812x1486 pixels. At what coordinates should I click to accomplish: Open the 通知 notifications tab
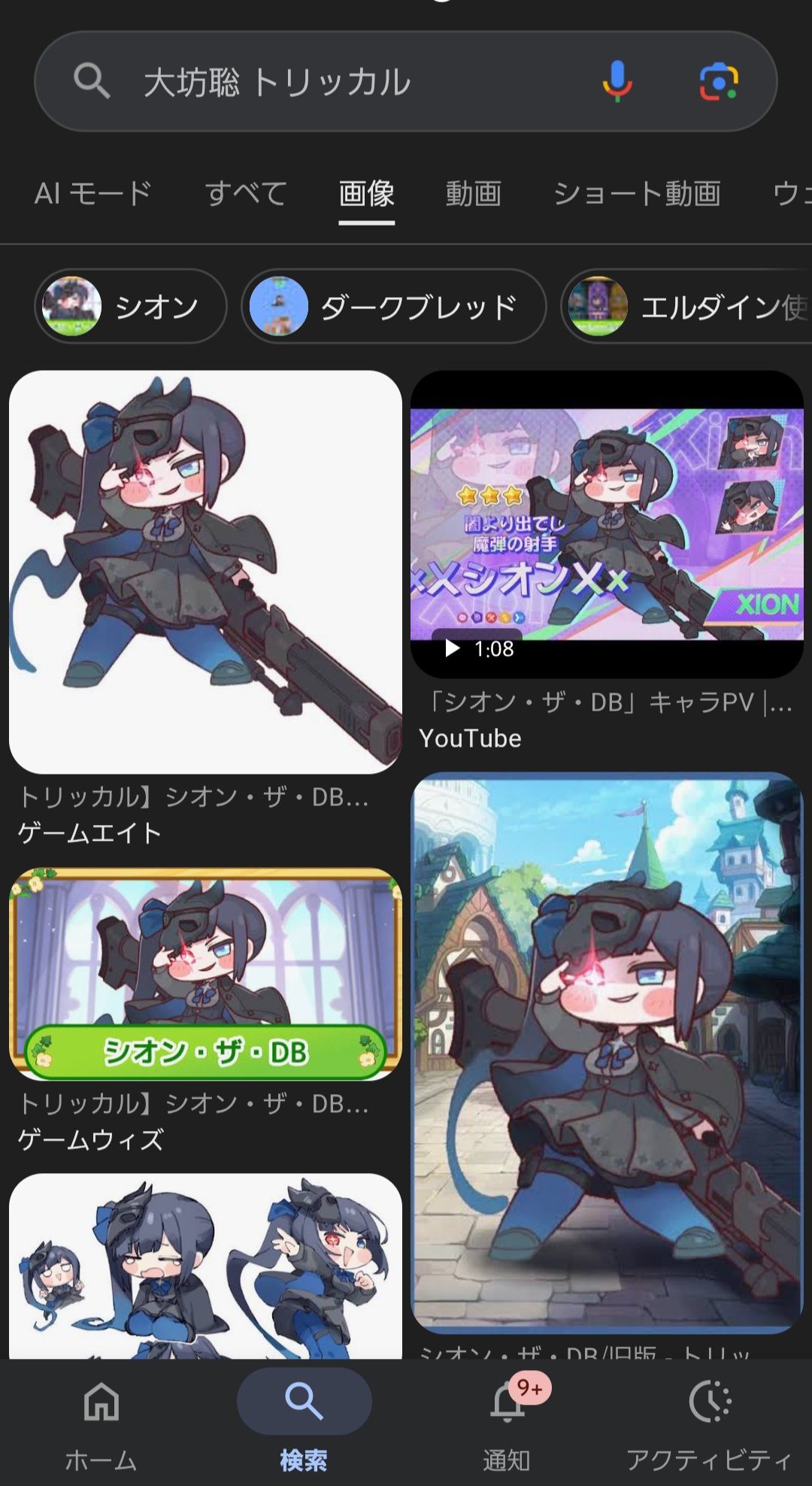[x=507, y=1421]
